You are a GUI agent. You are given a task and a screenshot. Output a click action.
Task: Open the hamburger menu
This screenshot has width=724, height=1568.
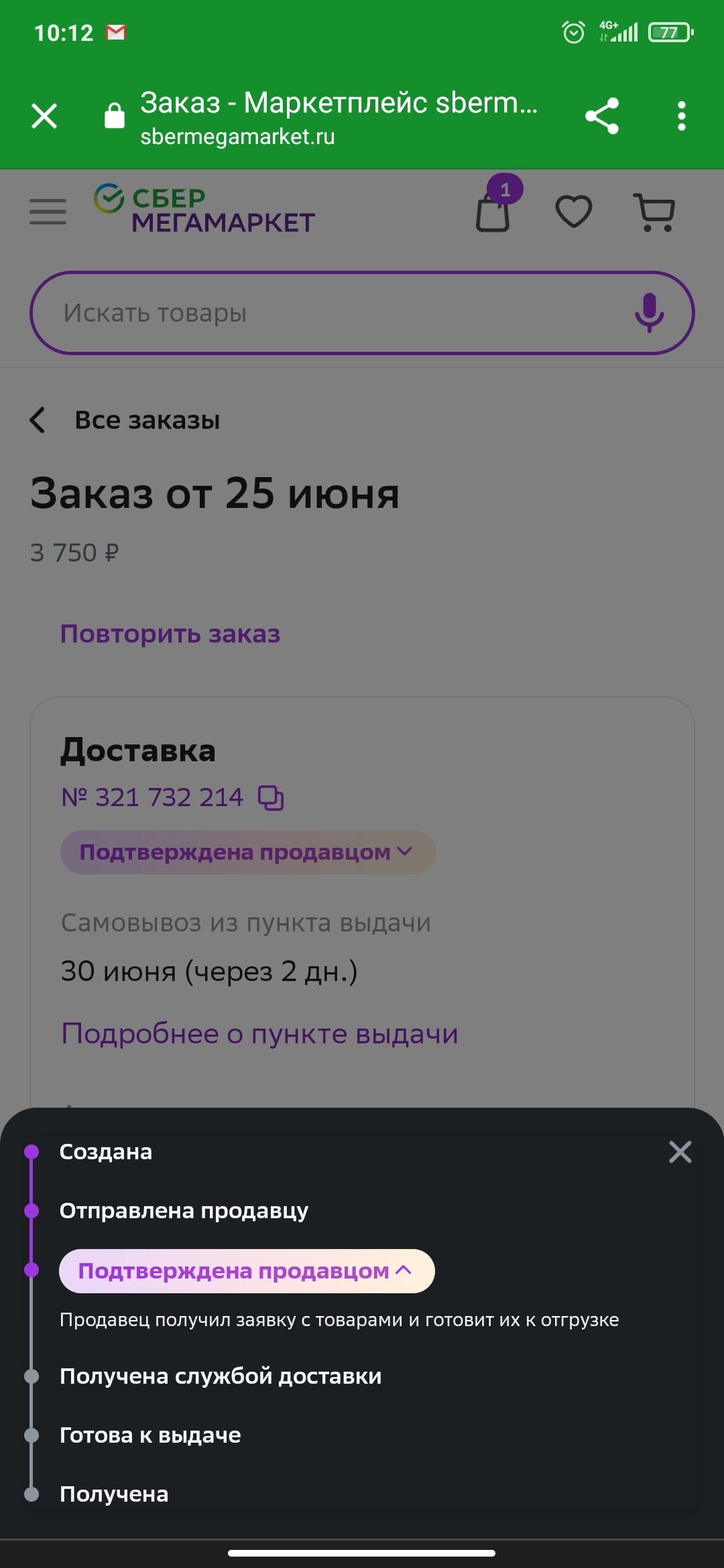point(48,212)
